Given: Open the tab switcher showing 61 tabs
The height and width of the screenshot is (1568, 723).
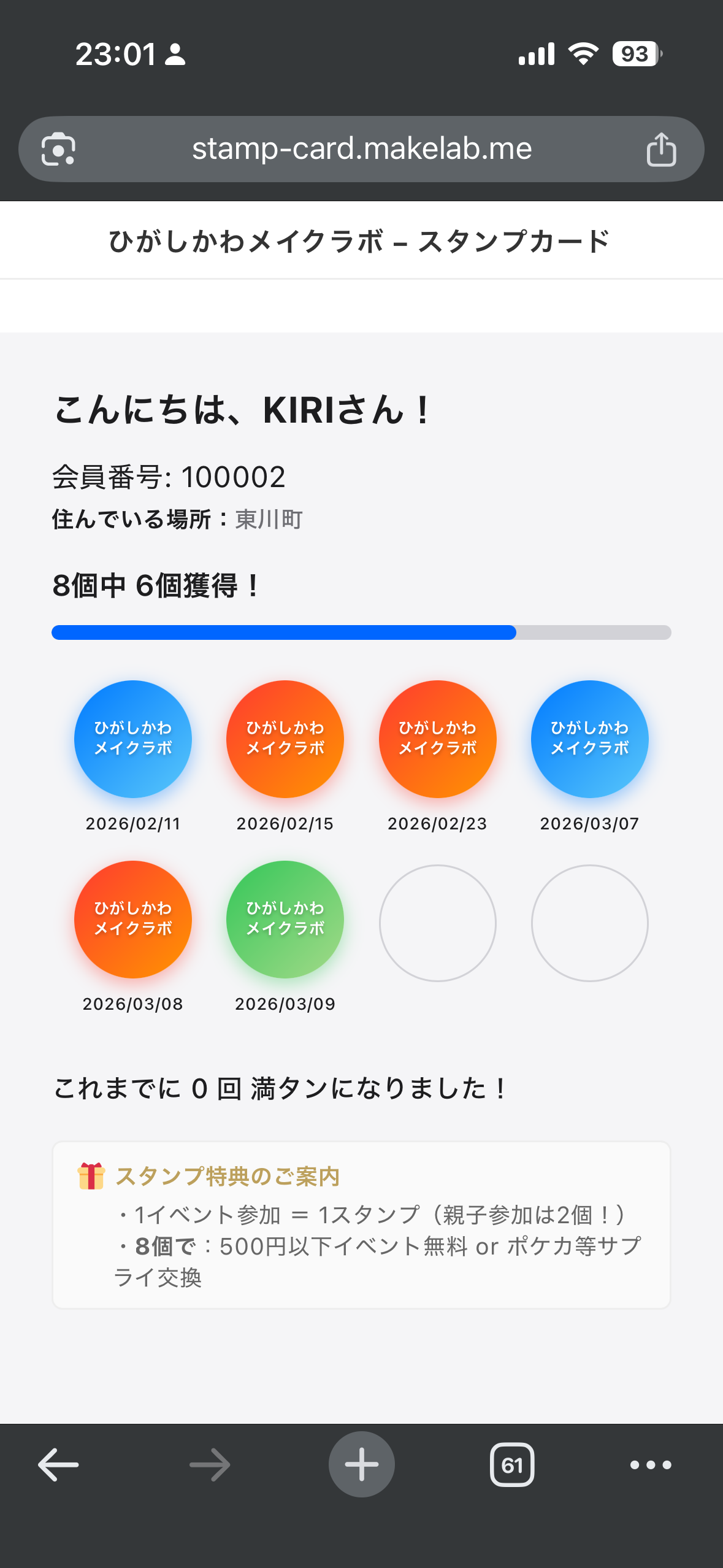Looking at the screenshot, I should coord(512,1465).
